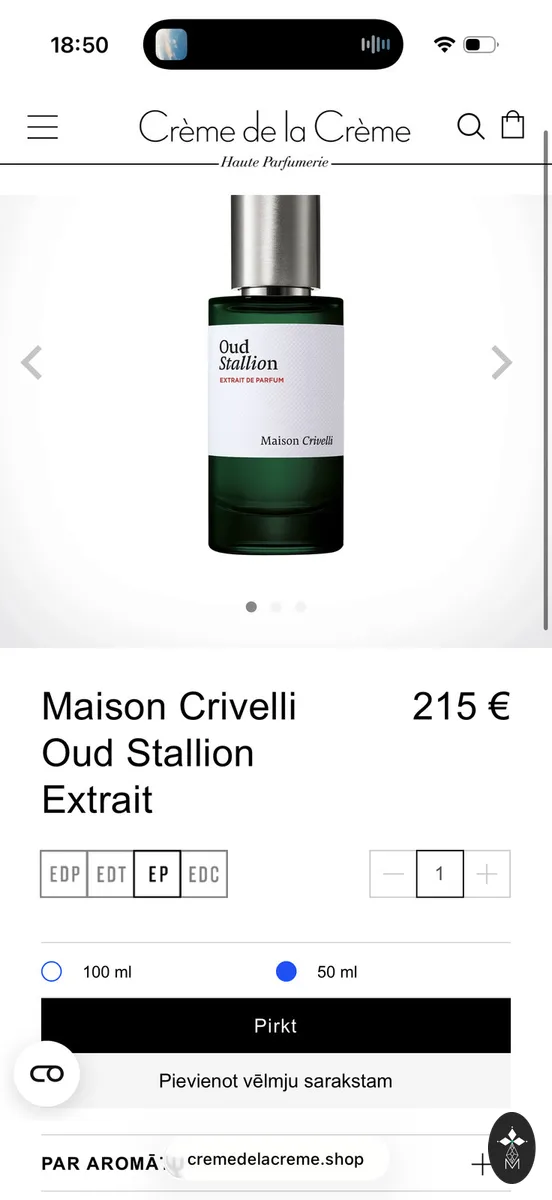Open the hamburger menu
552x1200 pixels.
click(x=42, y=128)
